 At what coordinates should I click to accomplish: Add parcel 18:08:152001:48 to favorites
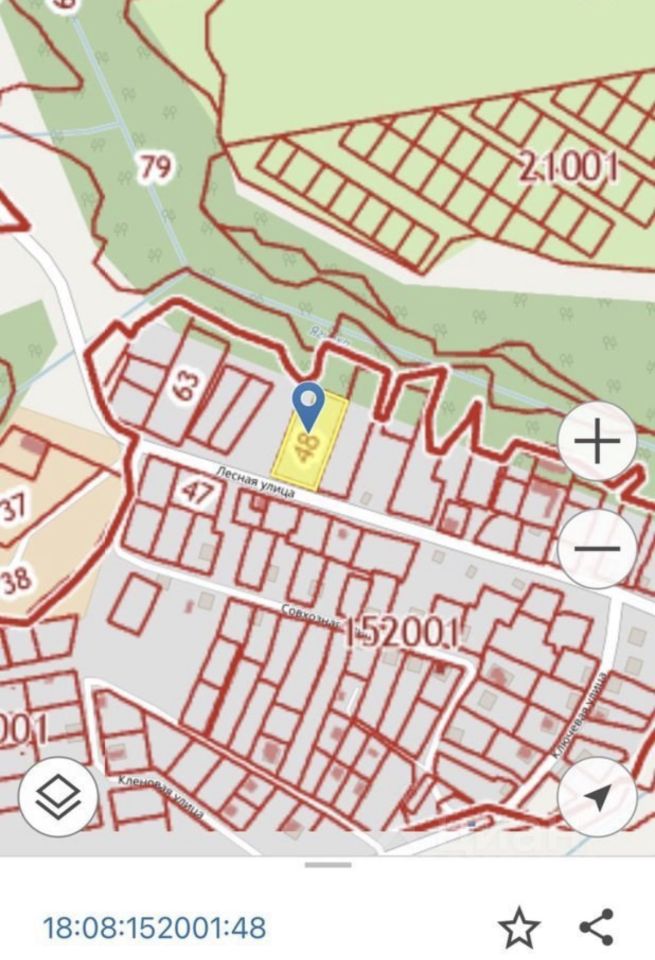click(518, 928)
